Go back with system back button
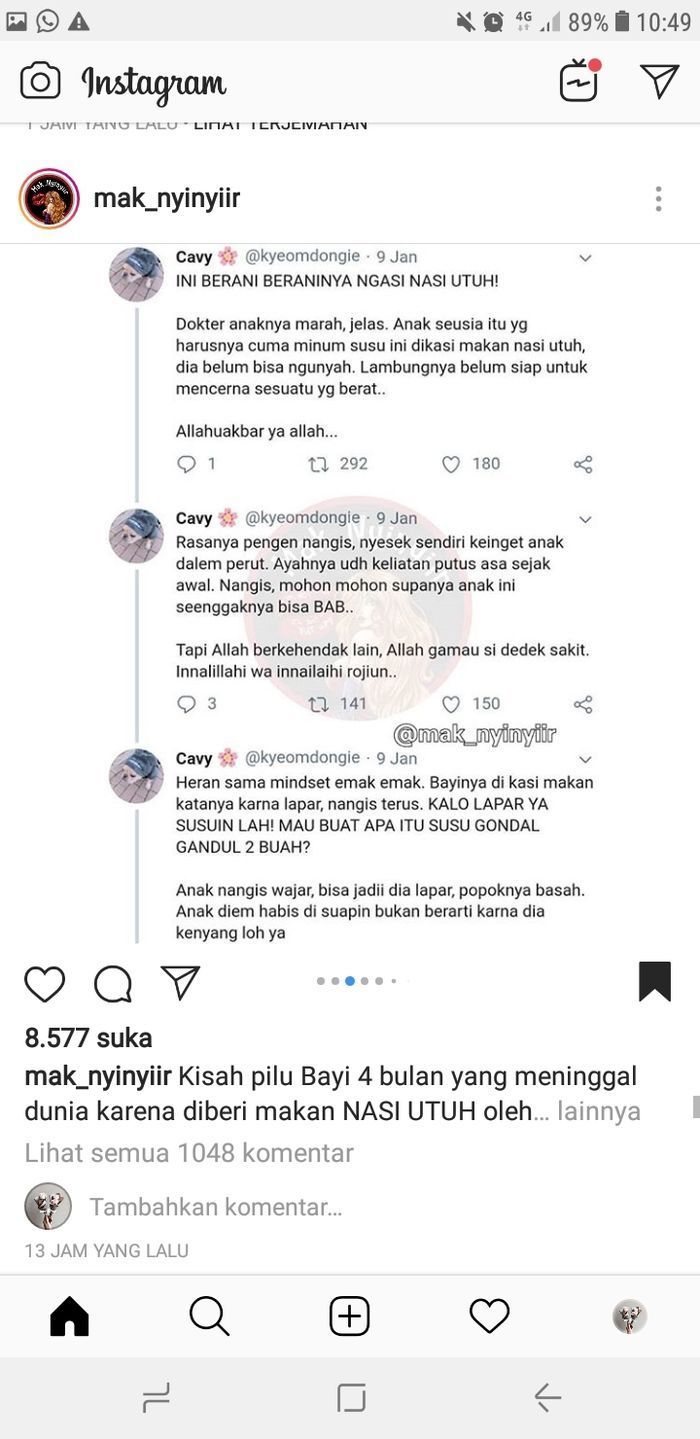The width and height of the screenshot is (700, 1439). click(547, 1397)
